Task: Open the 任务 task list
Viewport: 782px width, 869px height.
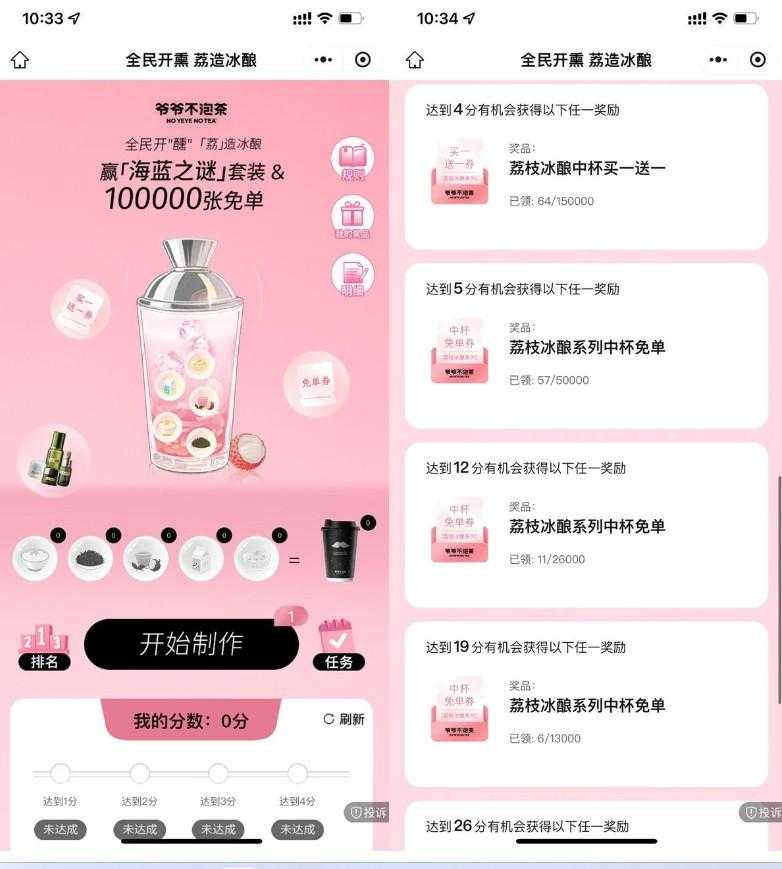Action: tap(338, 646)
